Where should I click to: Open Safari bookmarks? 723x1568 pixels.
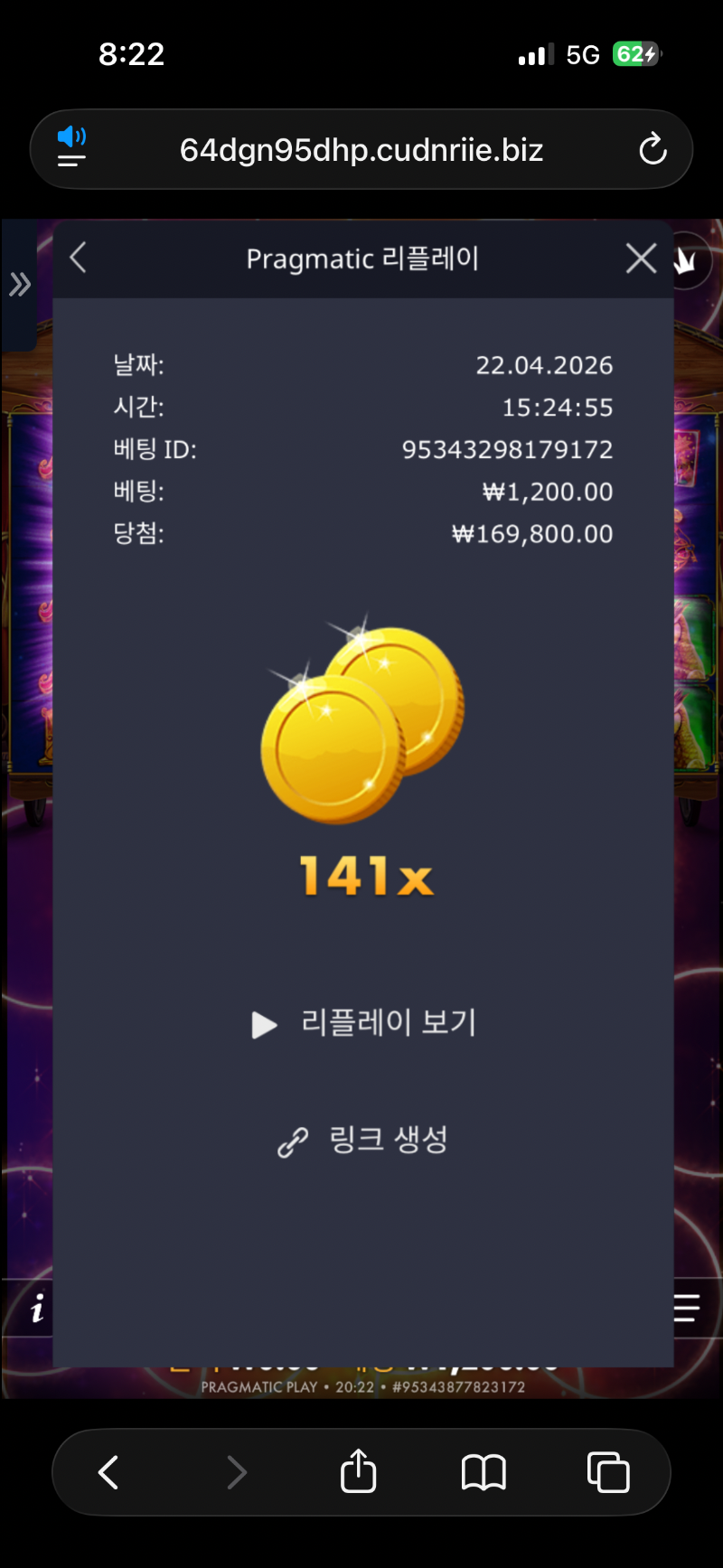[484, 1472]
